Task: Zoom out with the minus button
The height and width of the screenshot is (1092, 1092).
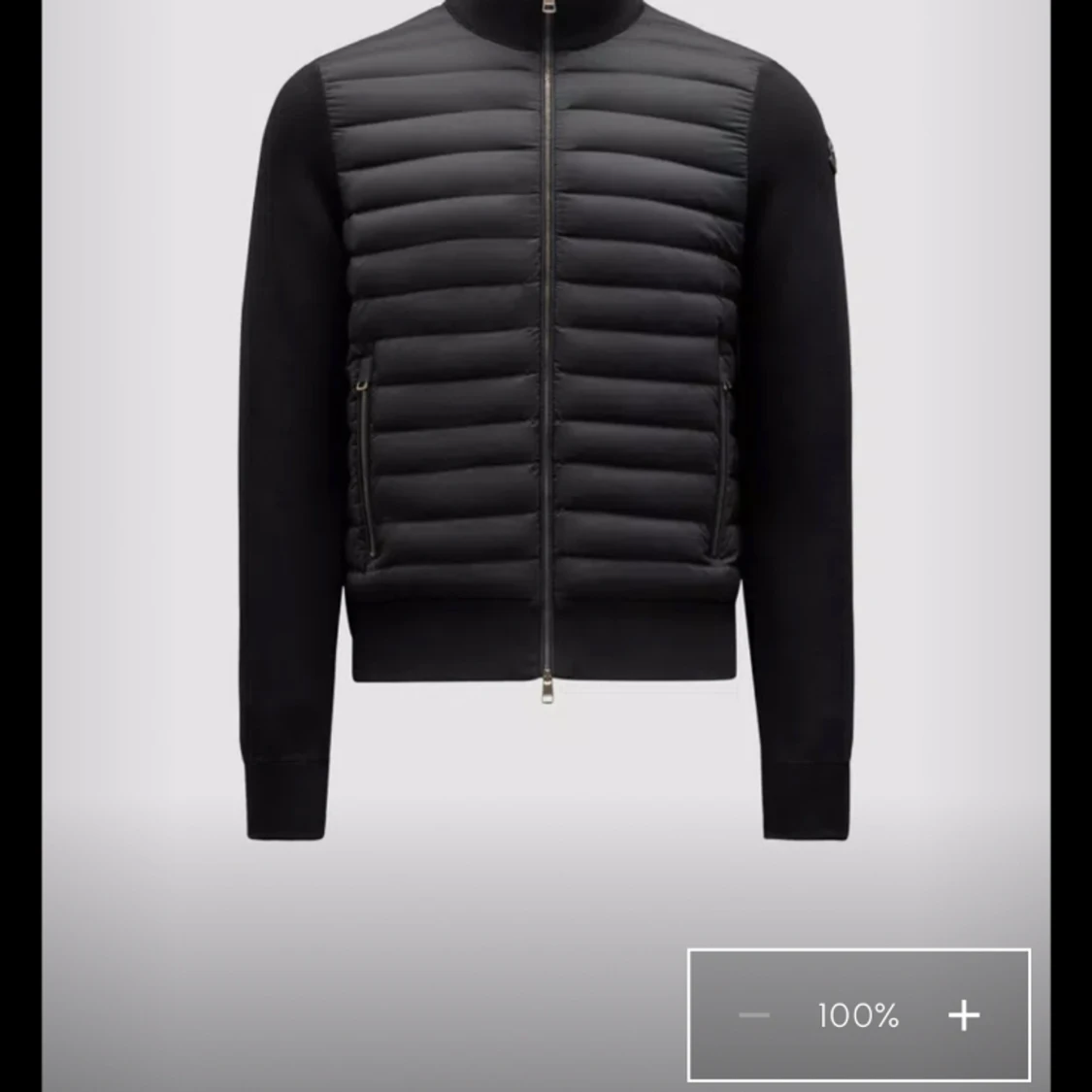Action: pos(754,1015)
